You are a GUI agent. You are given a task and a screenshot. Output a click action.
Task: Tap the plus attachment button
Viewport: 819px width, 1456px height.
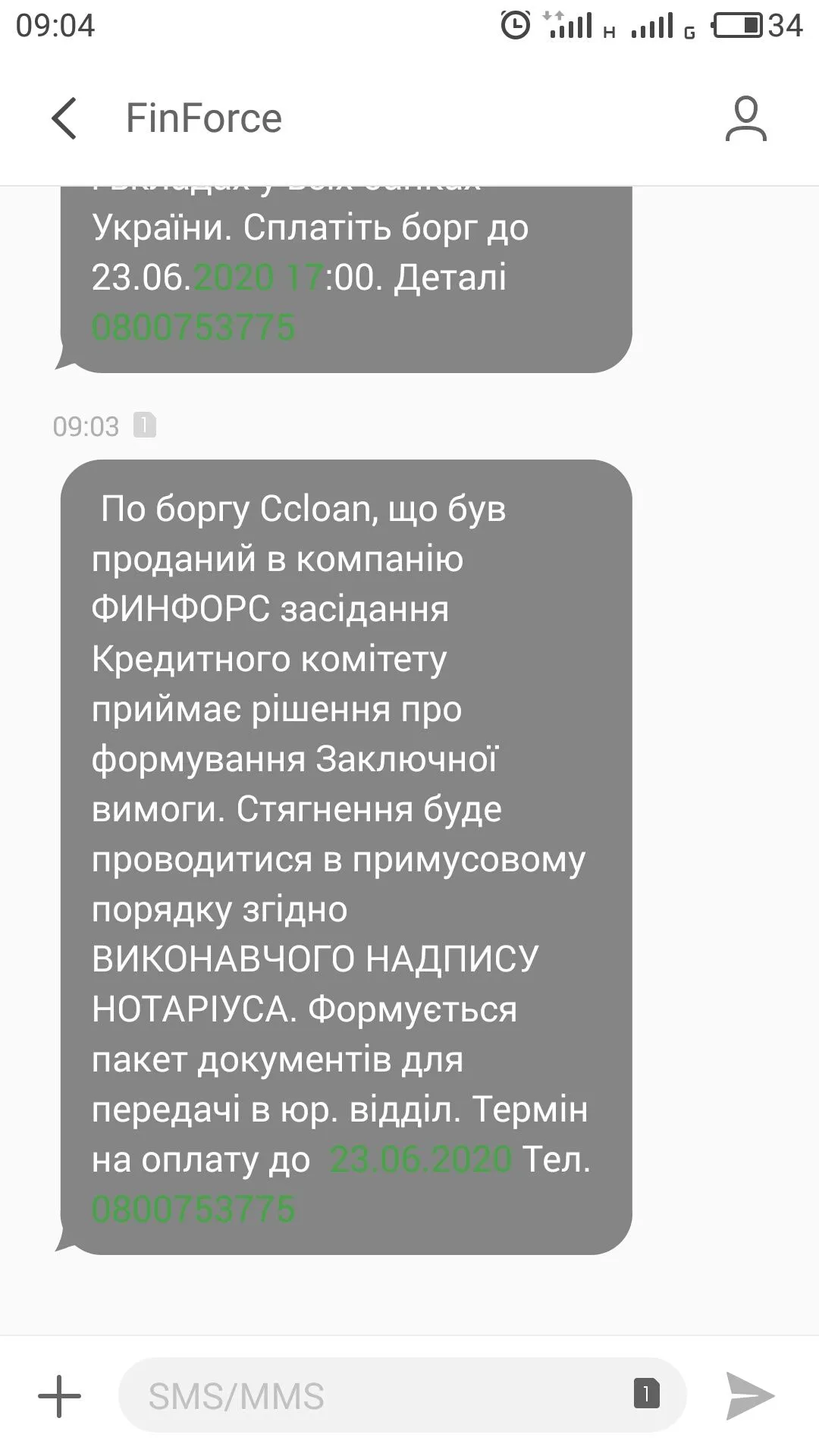59,1395
